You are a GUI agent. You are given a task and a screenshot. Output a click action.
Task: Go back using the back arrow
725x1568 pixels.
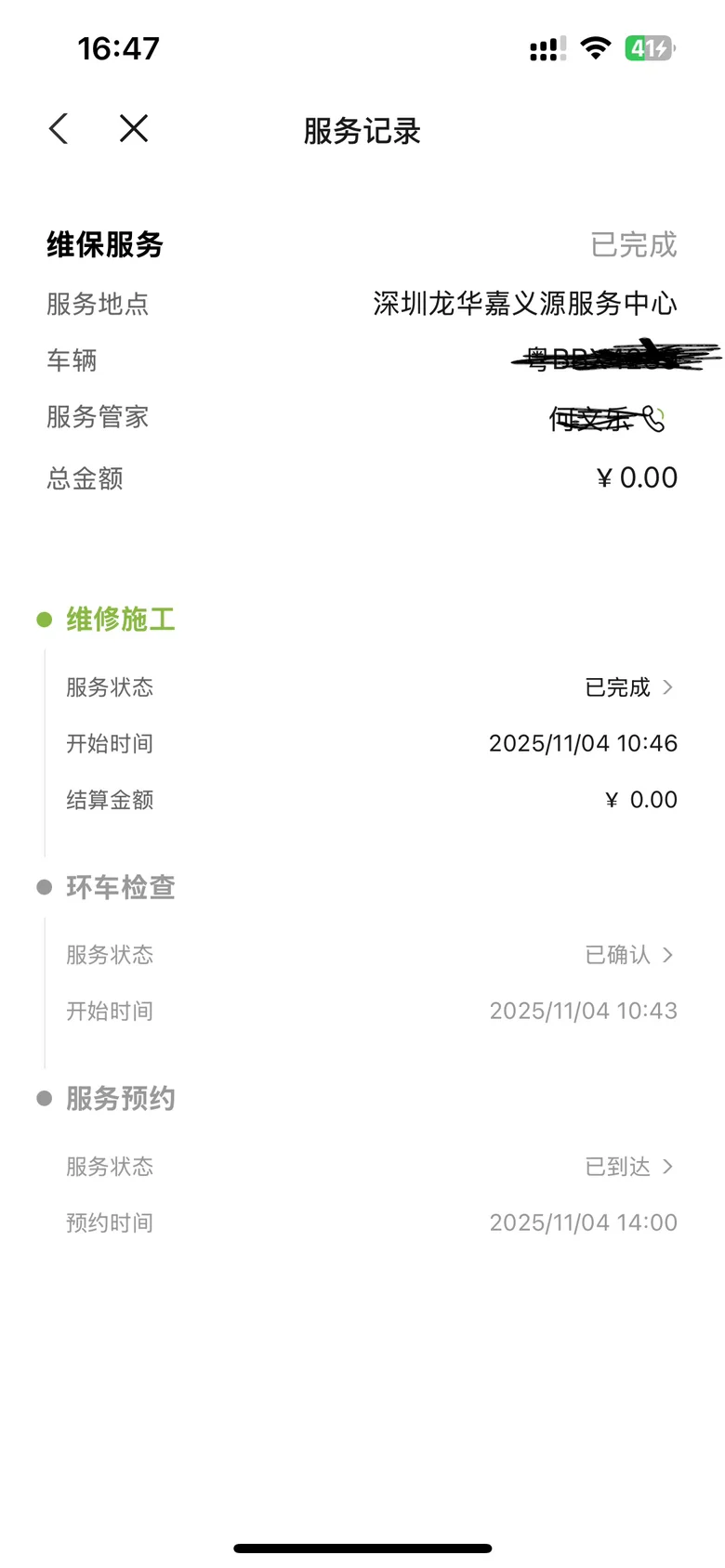tap(59, 129)
